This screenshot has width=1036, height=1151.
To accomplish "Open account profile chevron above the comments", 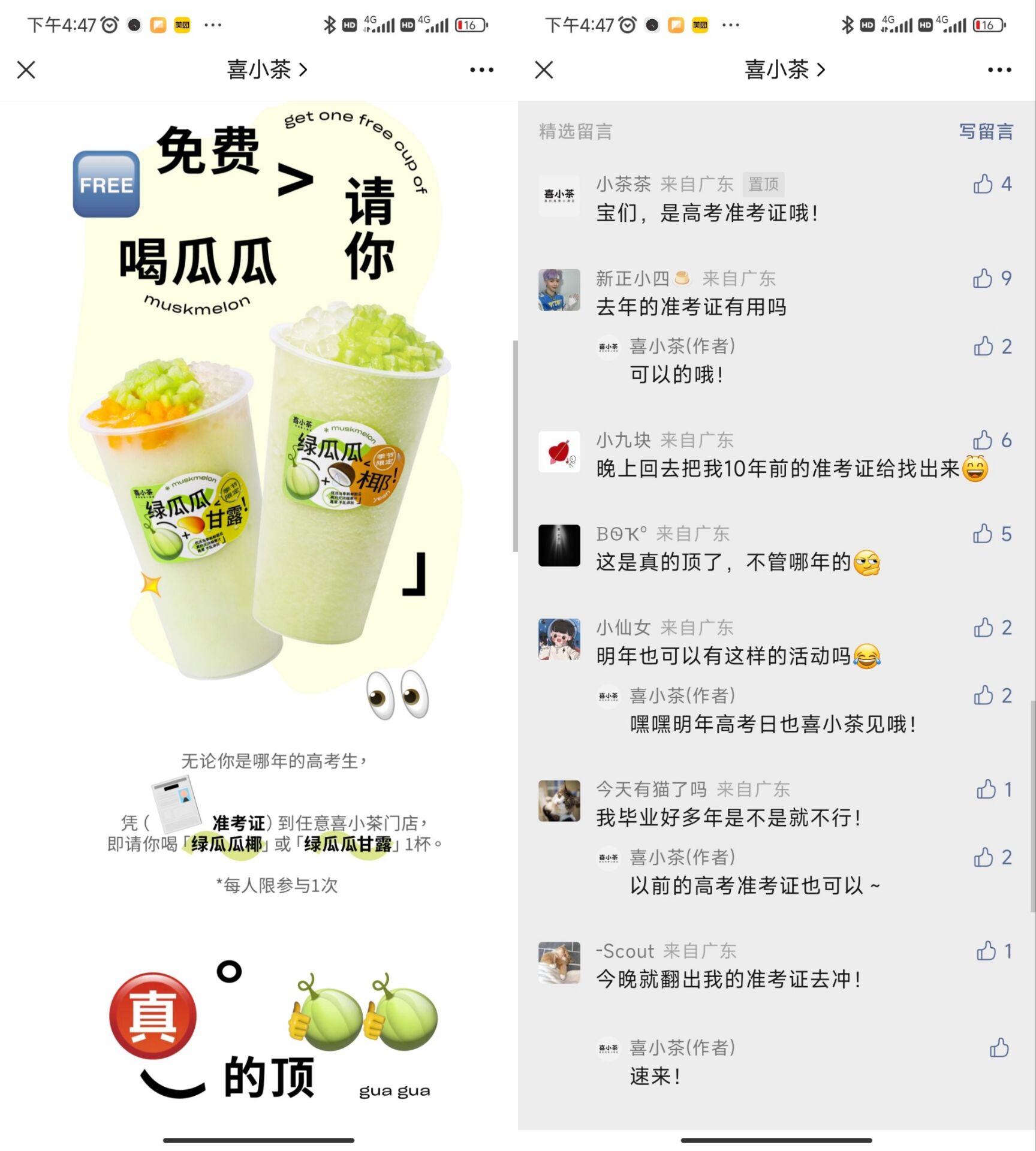I will tap(820, 70).
